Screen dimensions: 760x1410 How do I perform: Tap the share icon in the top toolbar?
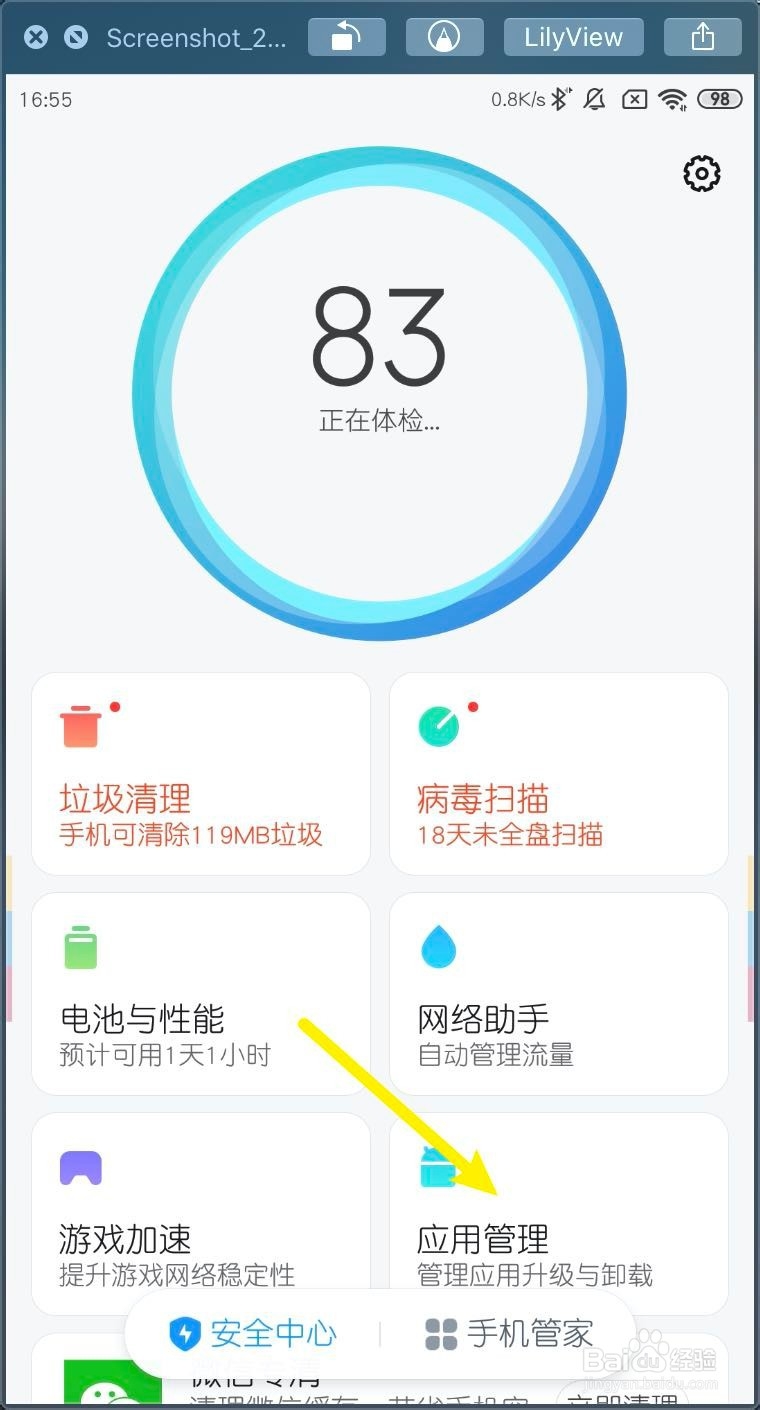tap(702, 36)
